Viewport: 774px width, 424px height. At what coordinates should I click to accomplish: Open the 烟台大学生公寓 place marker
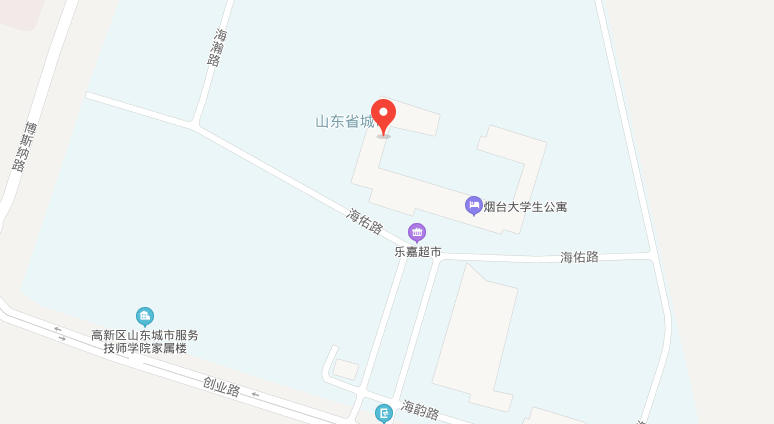pyautogui.click(x=474, y=205)
